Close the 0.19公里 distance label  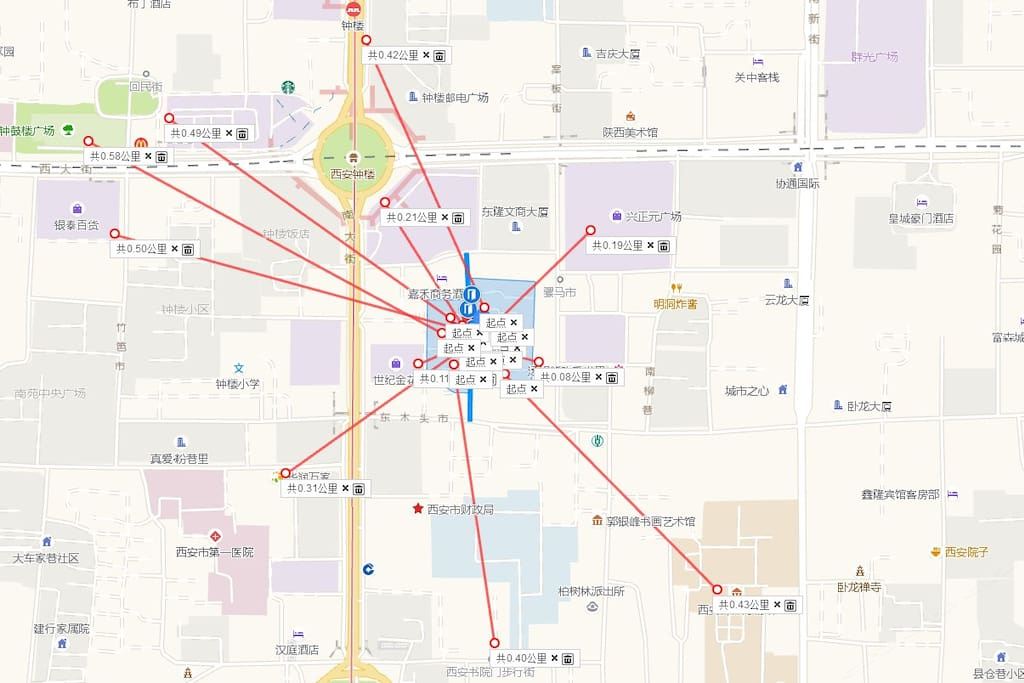click(650, 245)
